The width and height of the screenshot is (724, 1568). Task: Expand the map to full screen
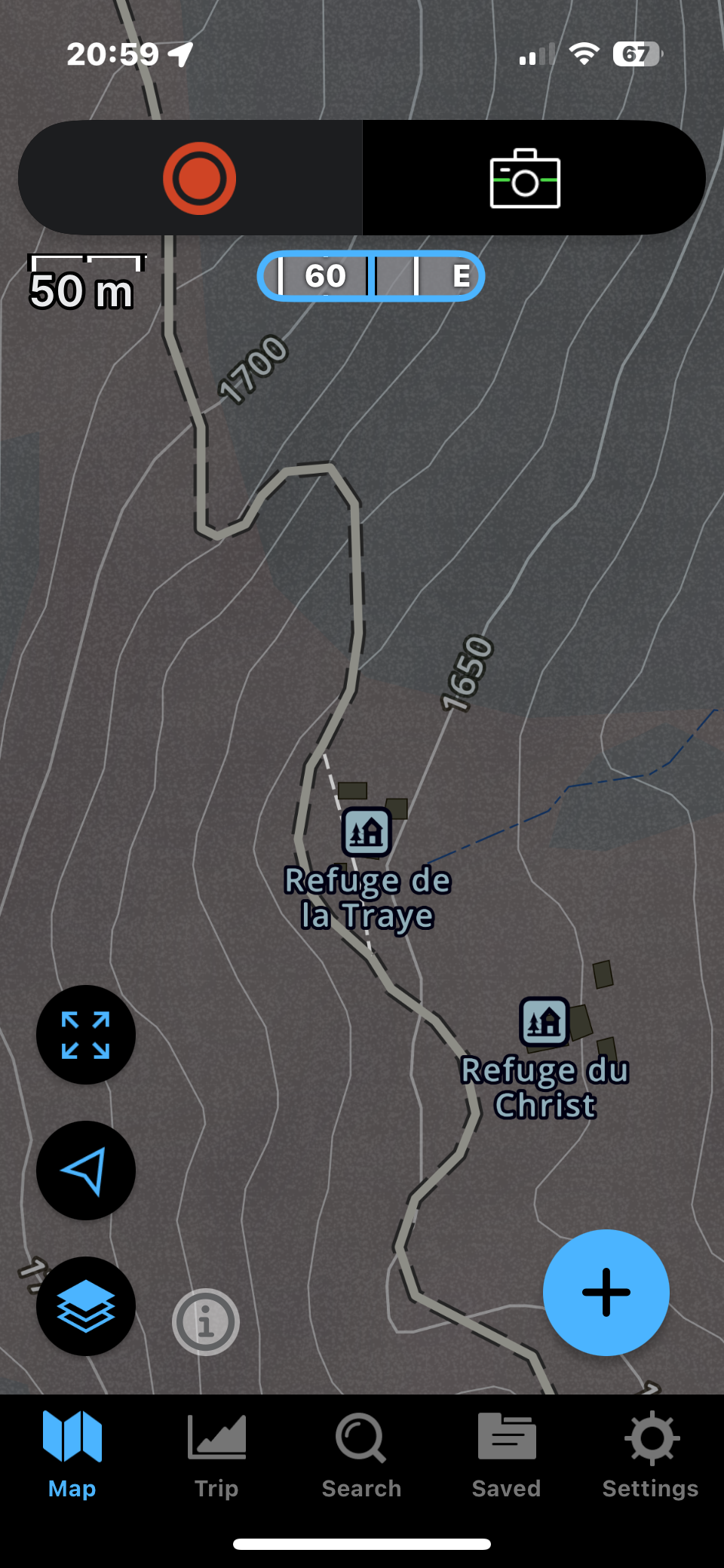tap(86, 1035)
